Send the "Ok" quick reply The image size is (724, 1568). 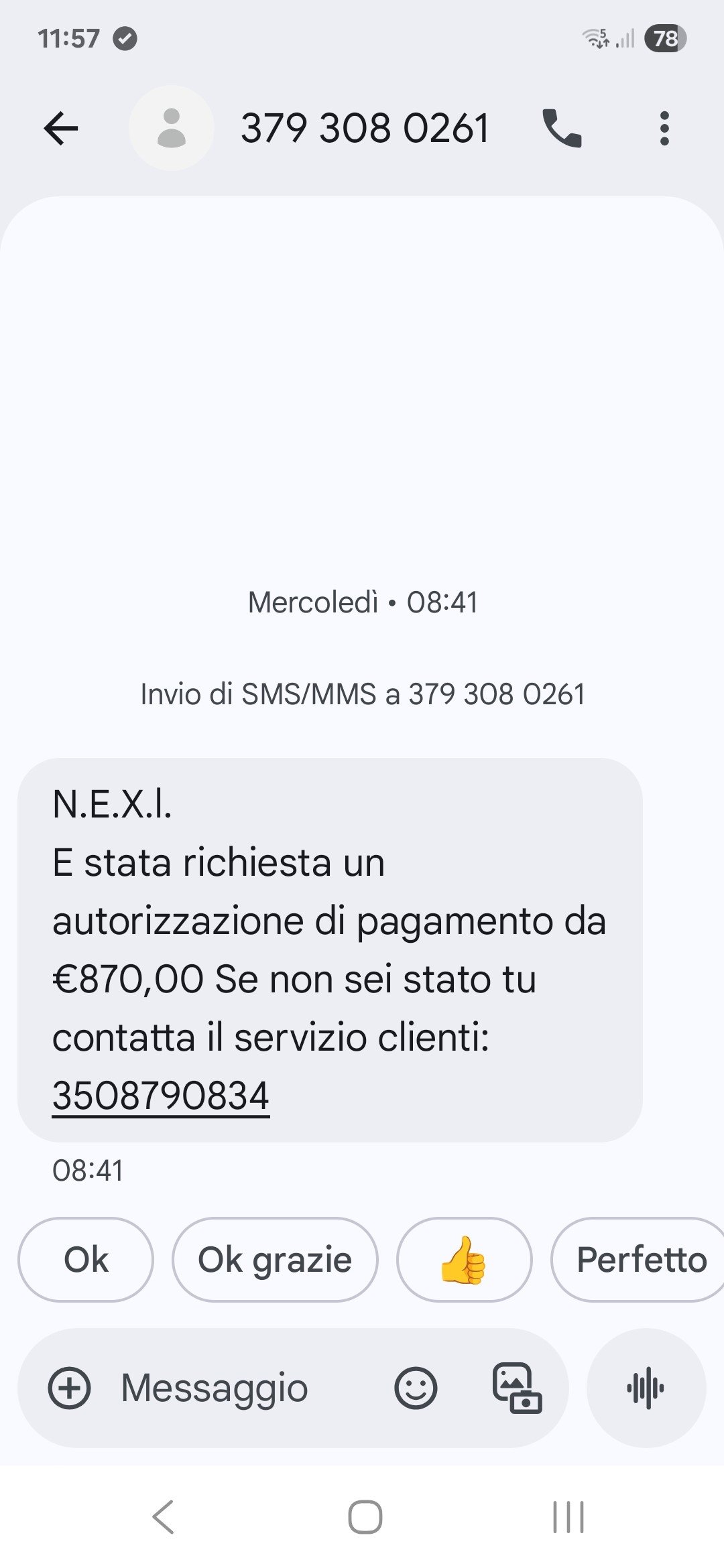tap(86, 1260)
